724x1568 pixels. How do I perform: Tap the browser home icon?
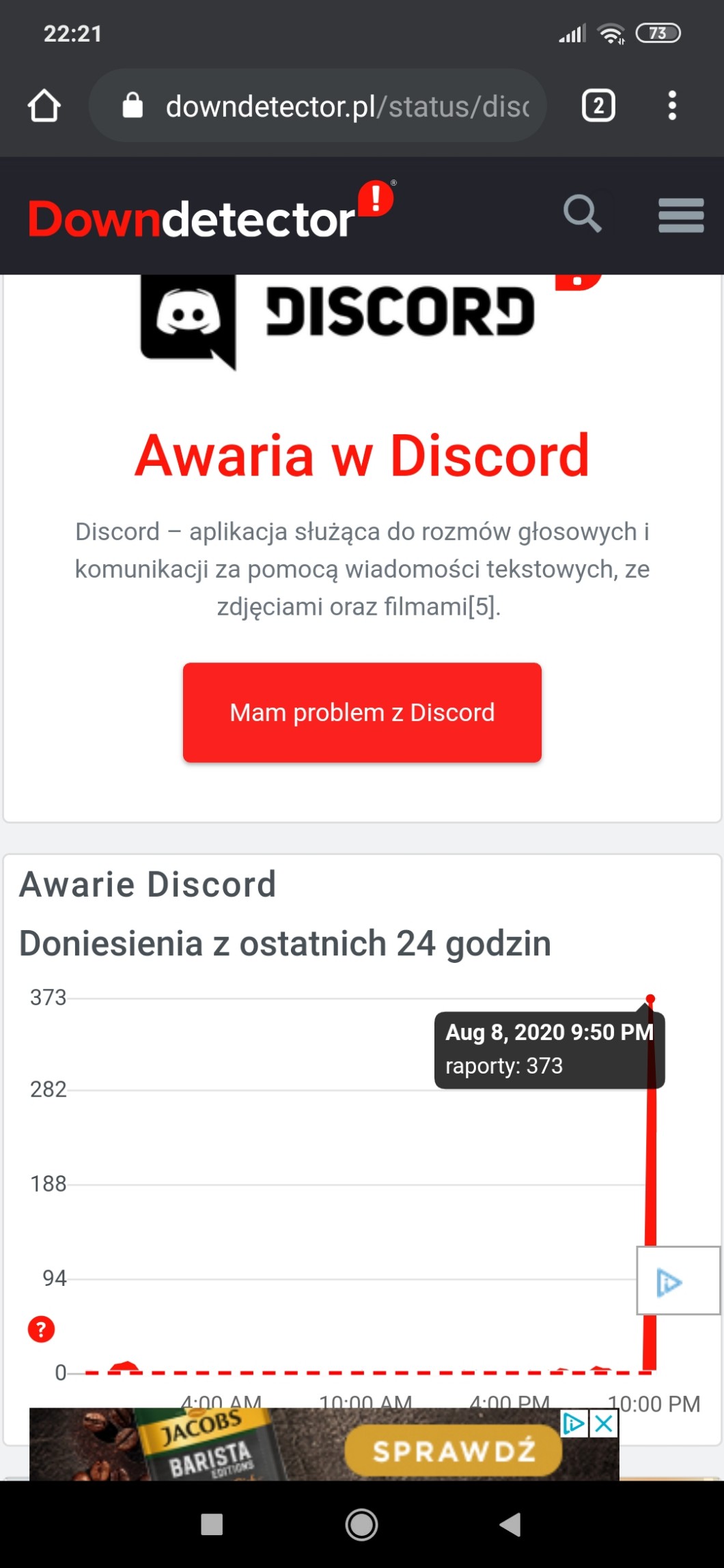[44, 106]
